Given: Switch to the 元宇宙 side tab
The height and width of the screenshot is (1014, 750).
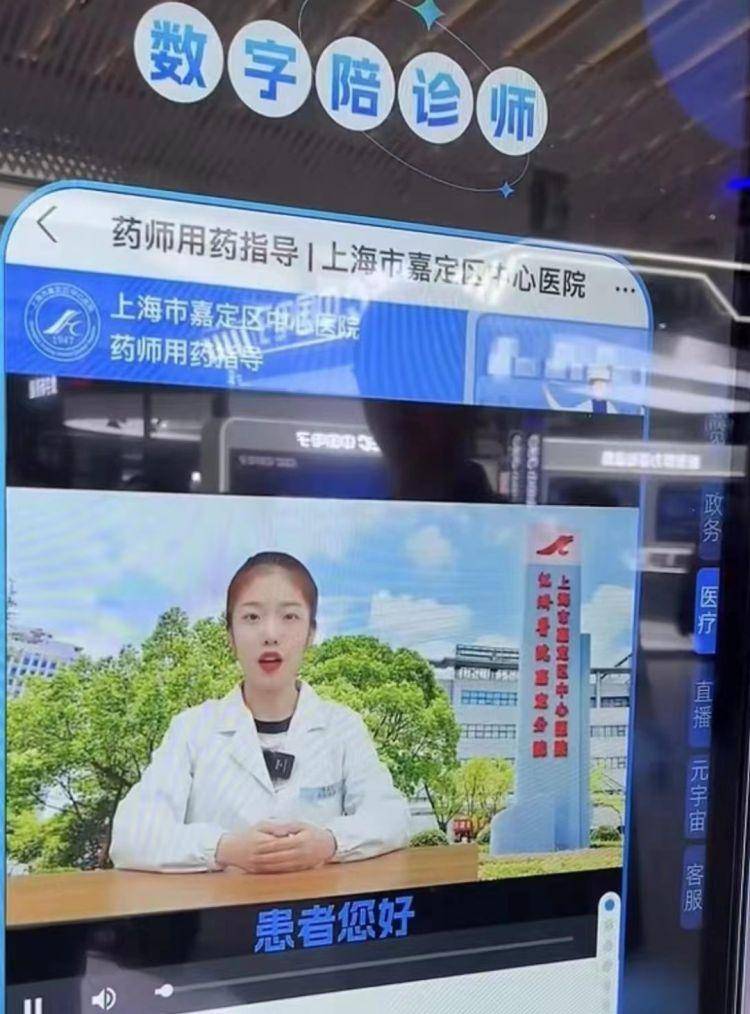Looking at the screenshot, I should click(697, 796).
